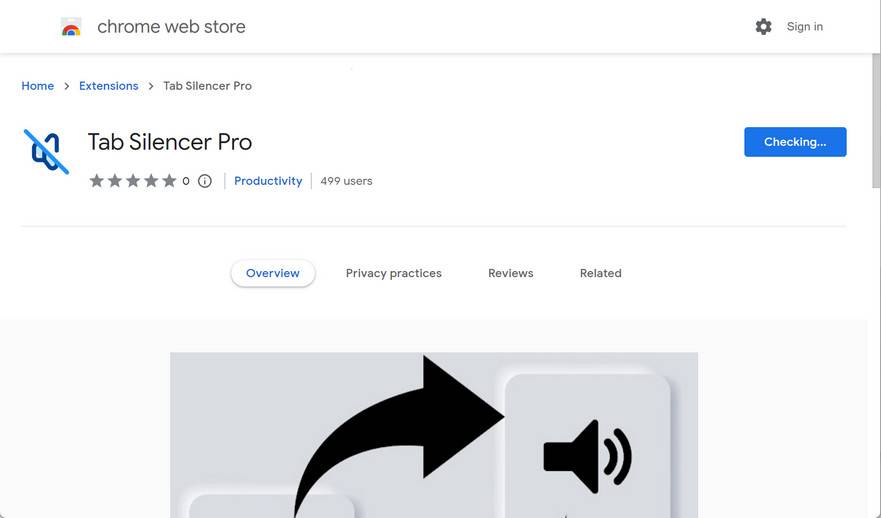Viewport: 881px width, 518px height.
Task: Open the Productivity category link
Action: 268,181
